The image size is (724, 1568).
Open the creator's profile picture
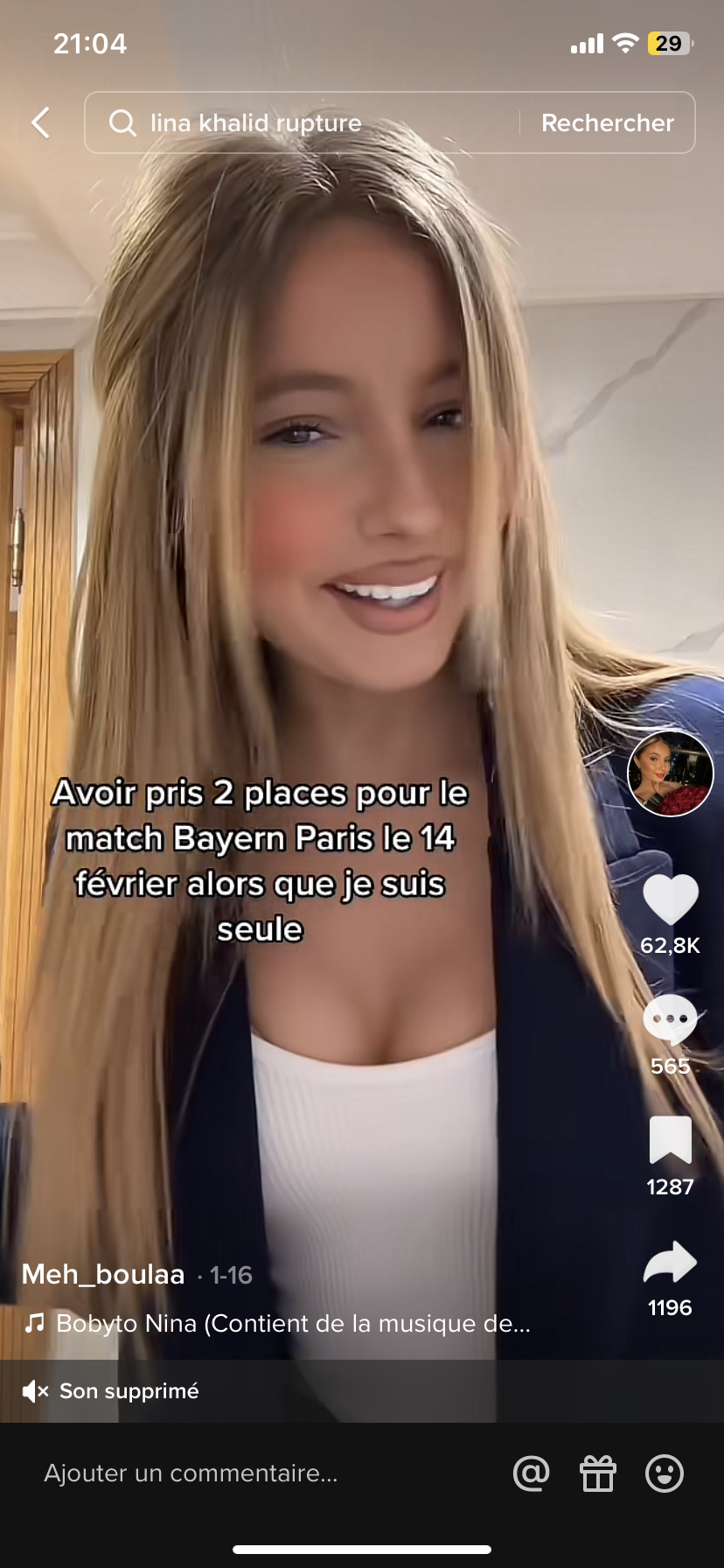pyautogui.click(x=671, y=773)
